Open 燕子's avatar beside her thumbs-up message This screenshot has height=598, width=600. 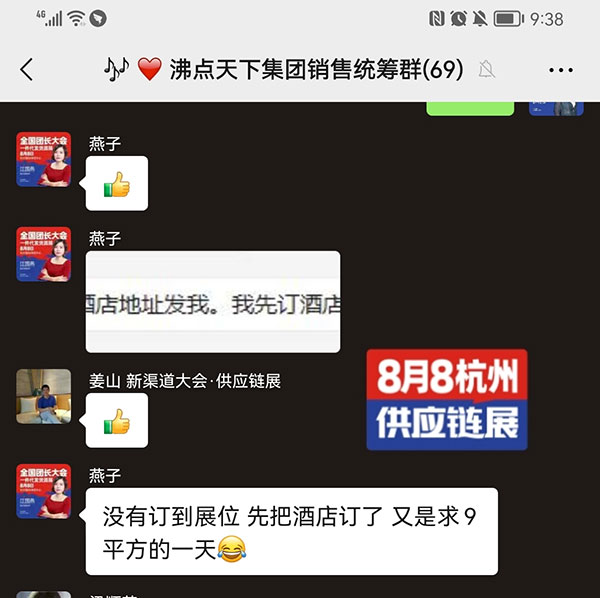click(44, 160)
